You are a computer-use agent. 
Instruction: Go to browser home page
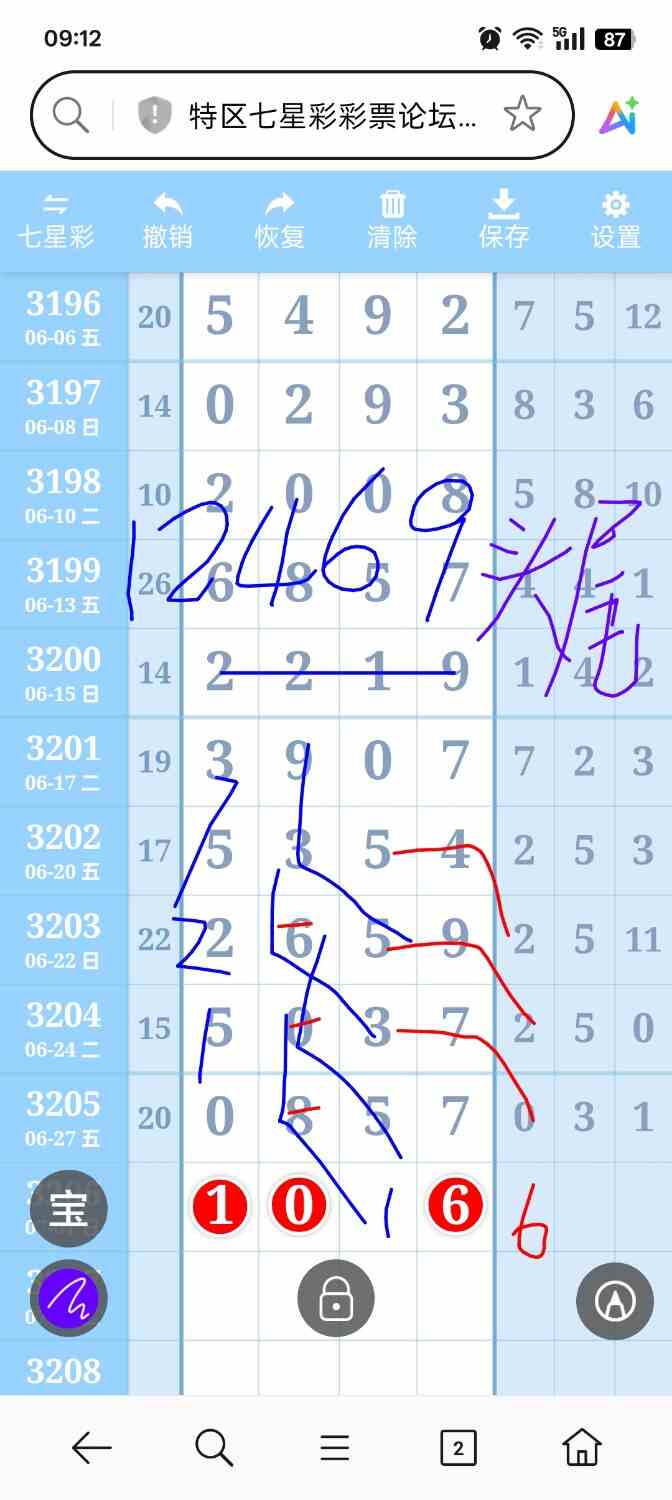[x=581, y=1447]
